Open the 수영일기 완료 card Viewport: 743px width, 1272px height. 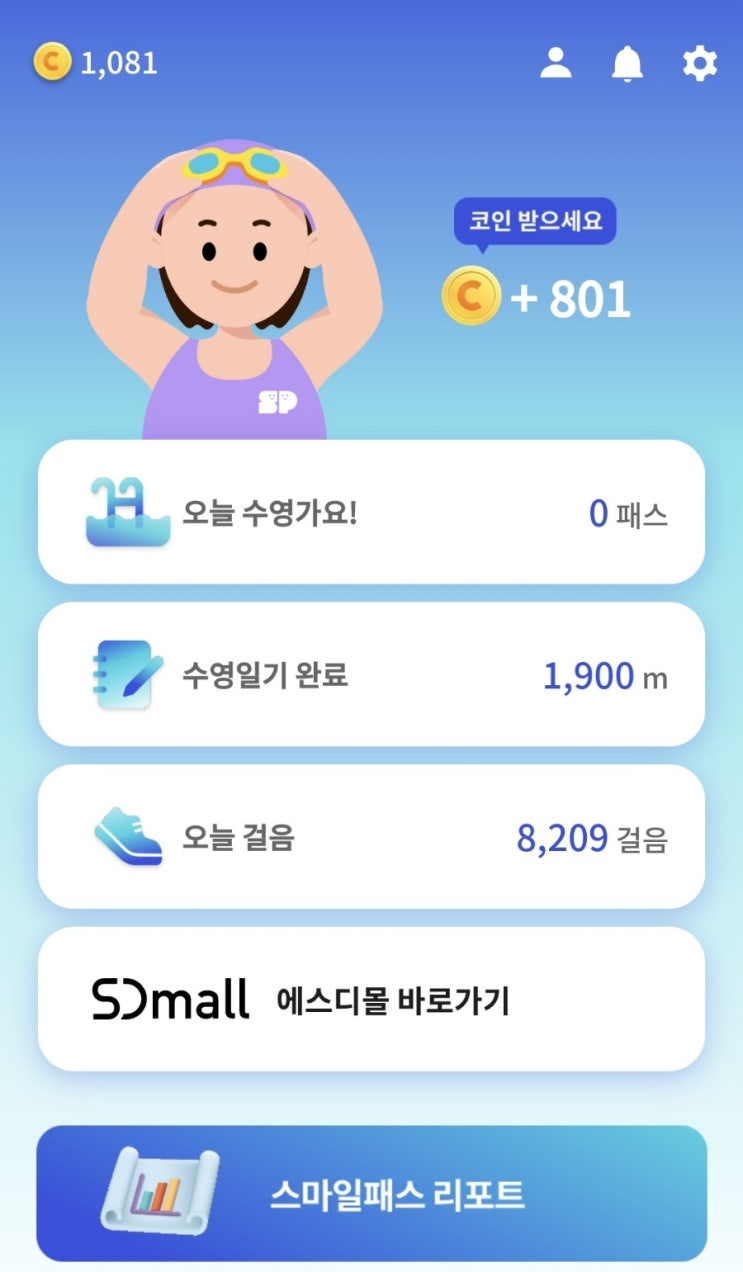371,675
